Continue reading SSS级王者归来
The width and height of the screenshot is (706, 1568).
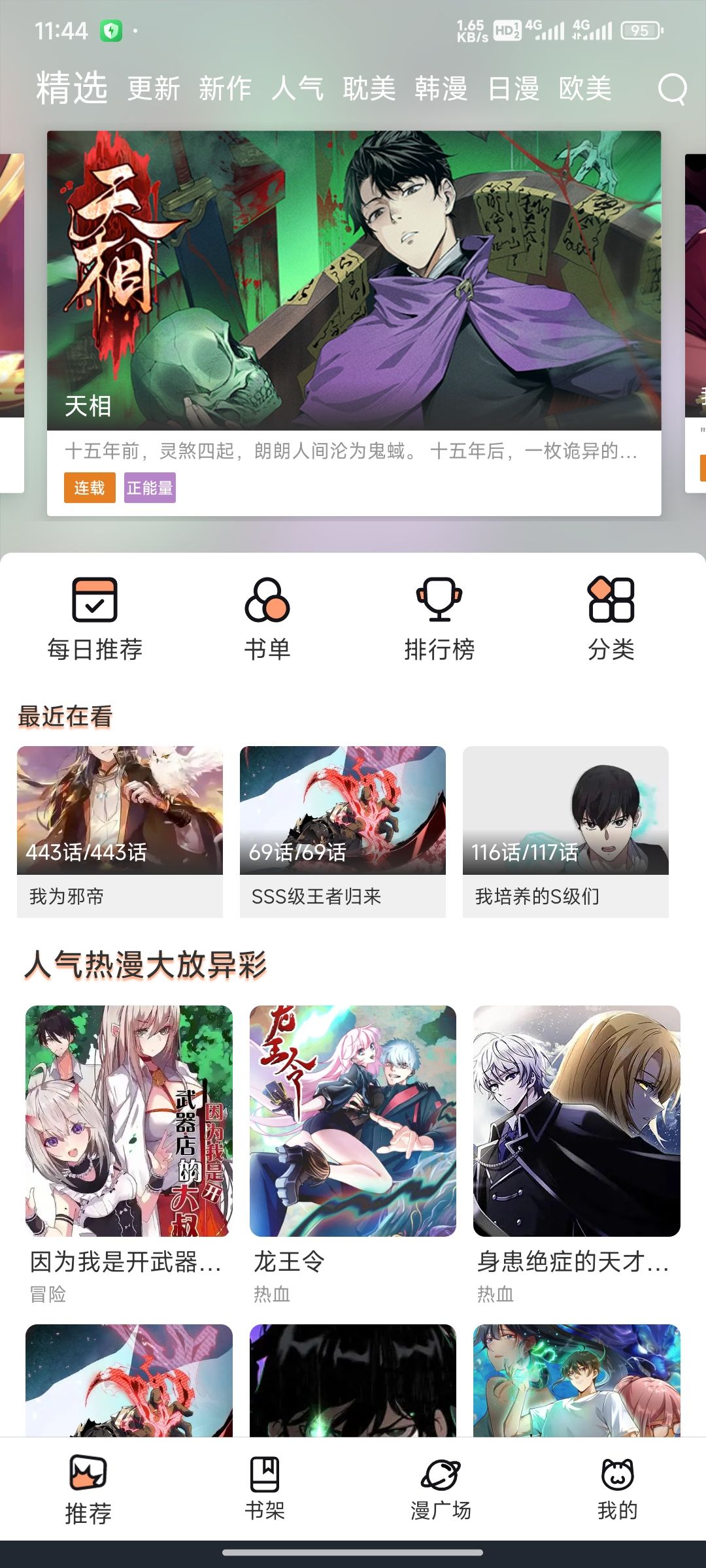(343, 831)
